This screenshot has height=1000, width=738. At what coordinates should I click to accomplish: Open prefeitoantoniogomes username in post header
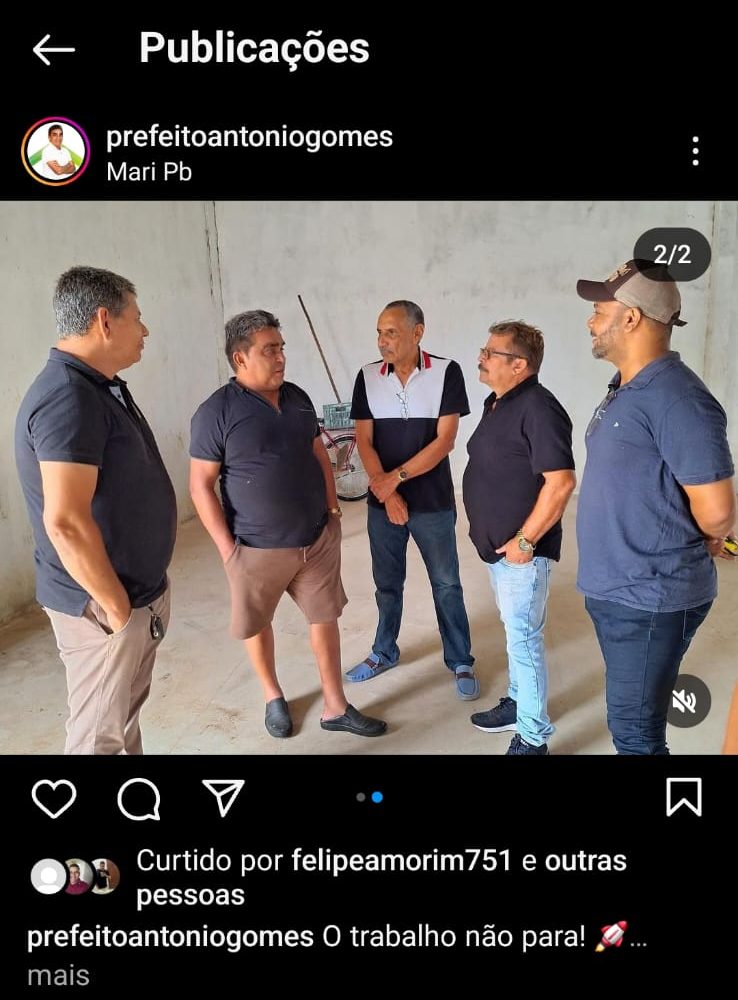[x=249, y=137]
